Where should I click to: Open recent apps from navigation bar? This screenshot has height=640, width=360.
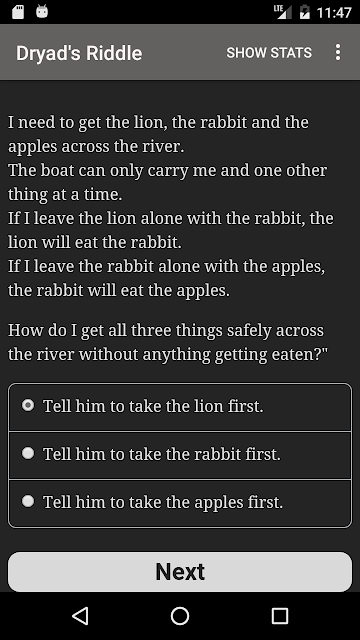280,616
